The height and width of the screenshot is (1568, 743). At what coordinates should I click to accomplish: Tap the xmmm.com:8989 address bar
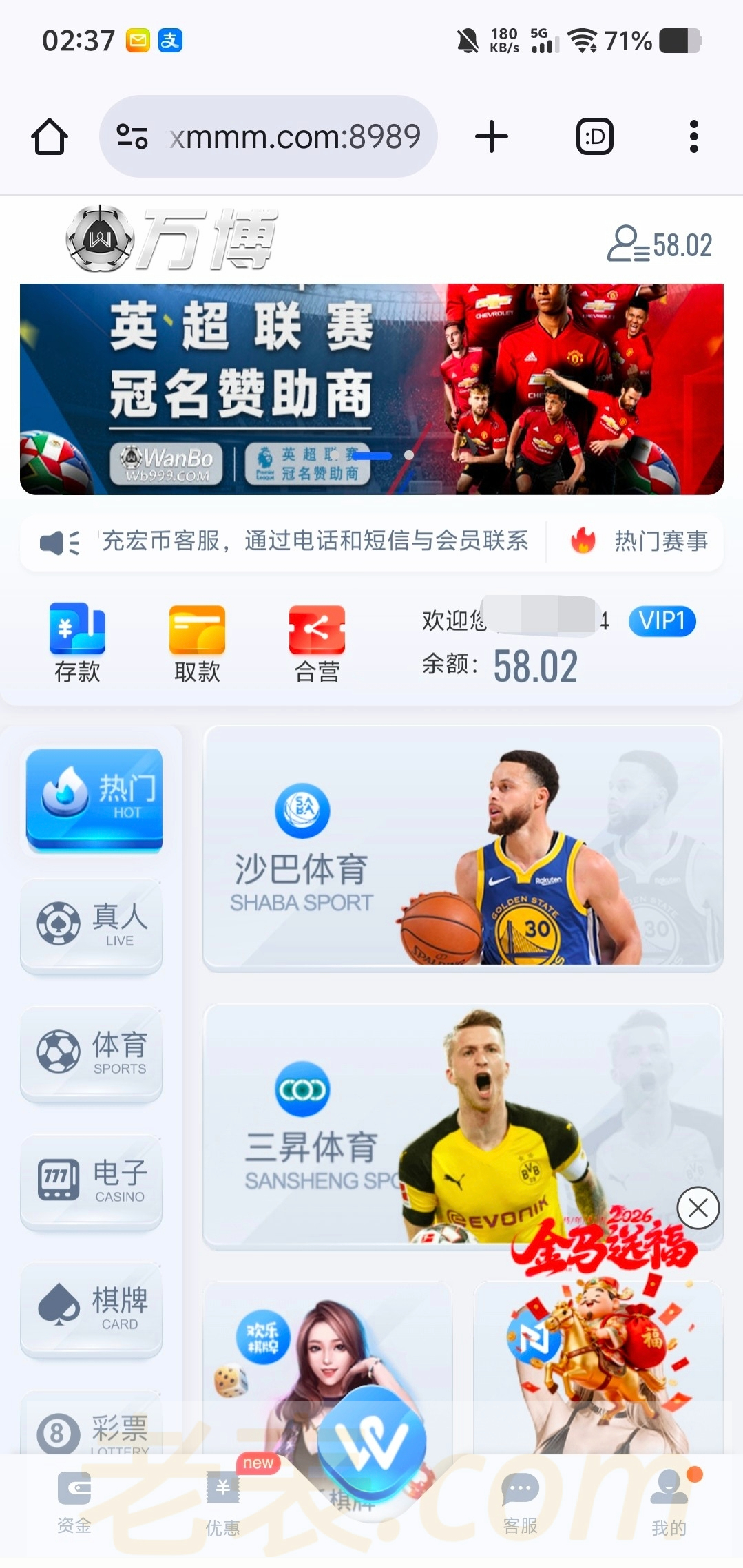[295, 136]
